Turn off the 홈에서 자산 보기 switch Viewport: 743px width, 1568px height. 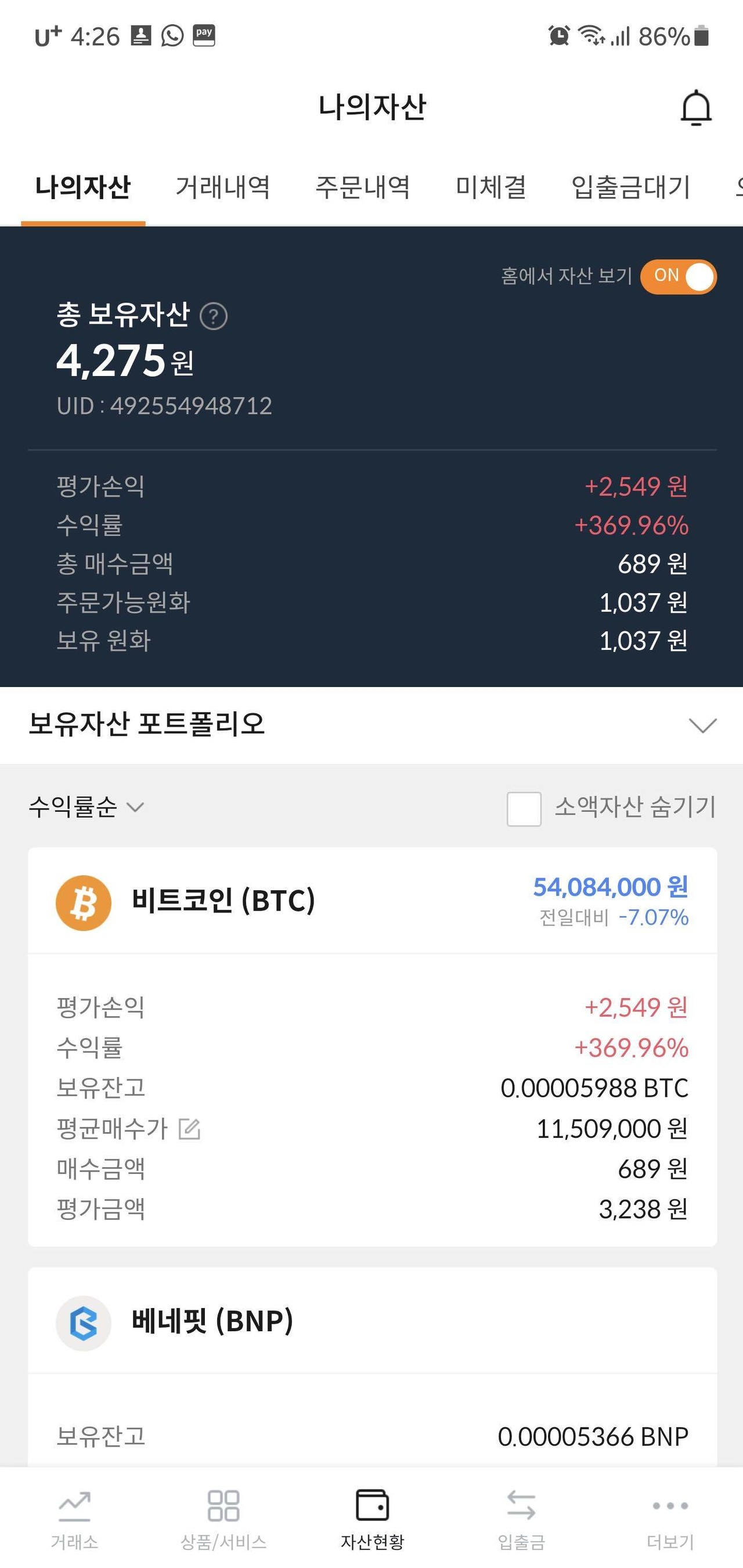pyautogui.click(x=678, y=276)
